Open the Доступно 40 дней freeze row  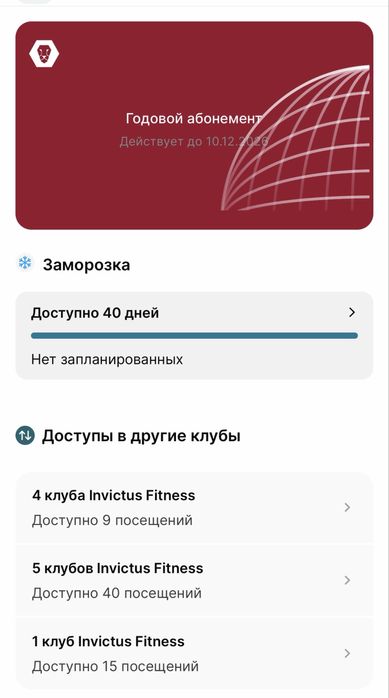194,336
